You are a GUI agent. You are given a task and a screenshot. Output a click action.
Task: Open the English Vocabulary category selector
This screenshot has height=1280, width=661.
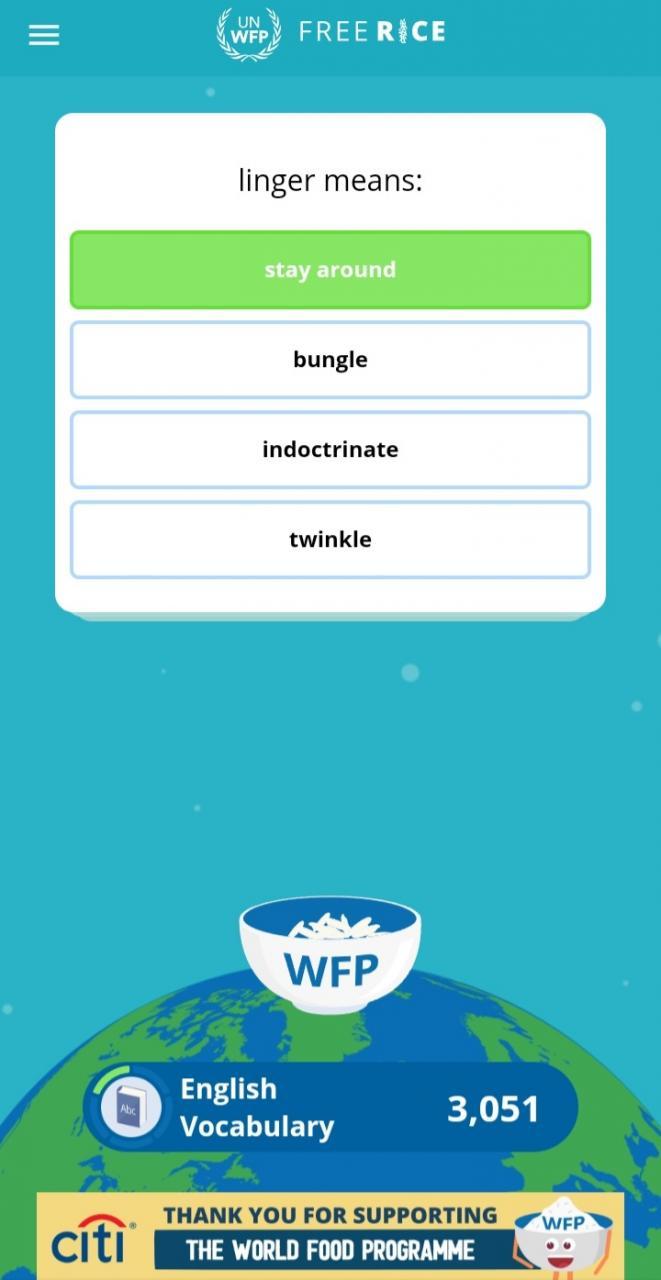pyautogui.click(x=330, y=1108)
